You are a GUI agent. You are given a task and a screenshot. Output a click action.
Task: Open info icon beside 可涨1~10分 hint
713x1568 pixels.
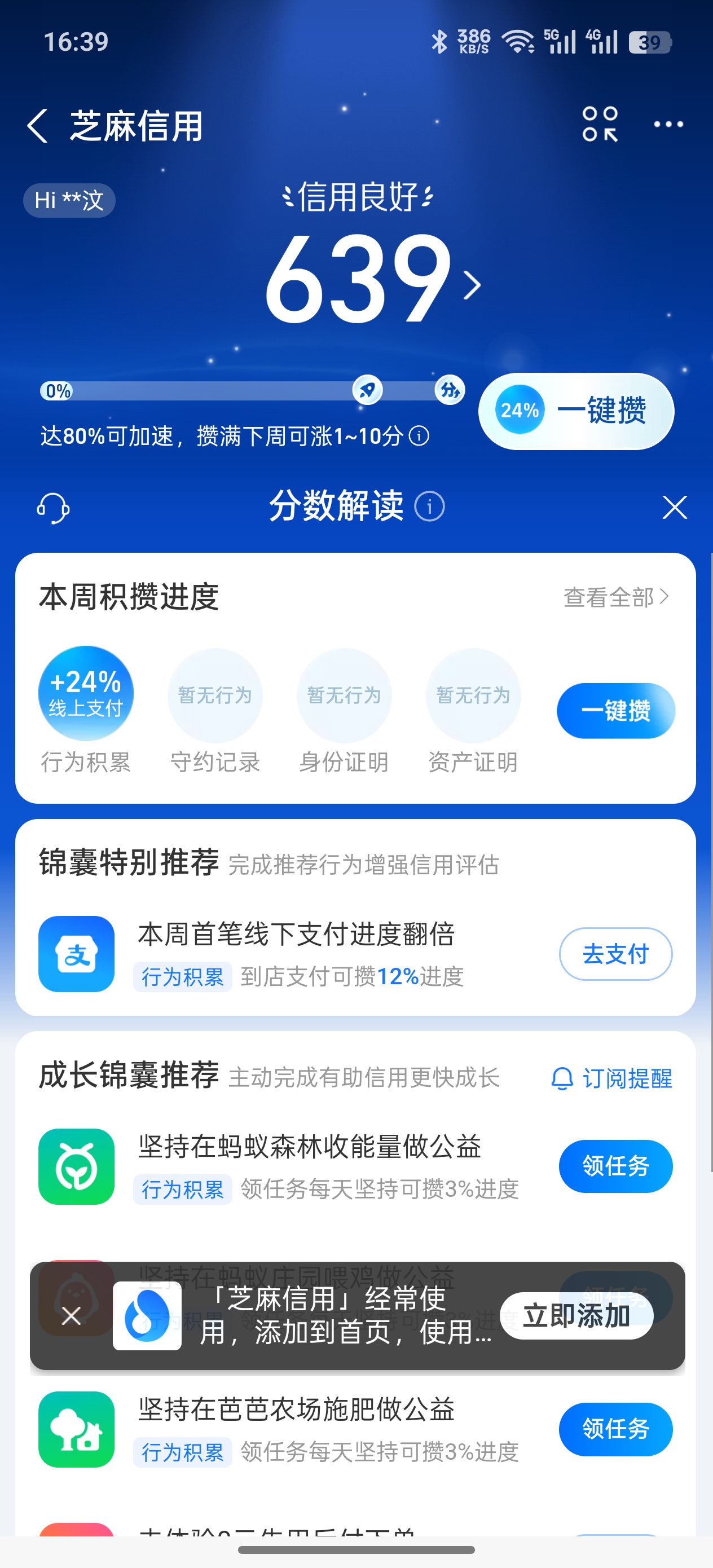tap(419, 436)
